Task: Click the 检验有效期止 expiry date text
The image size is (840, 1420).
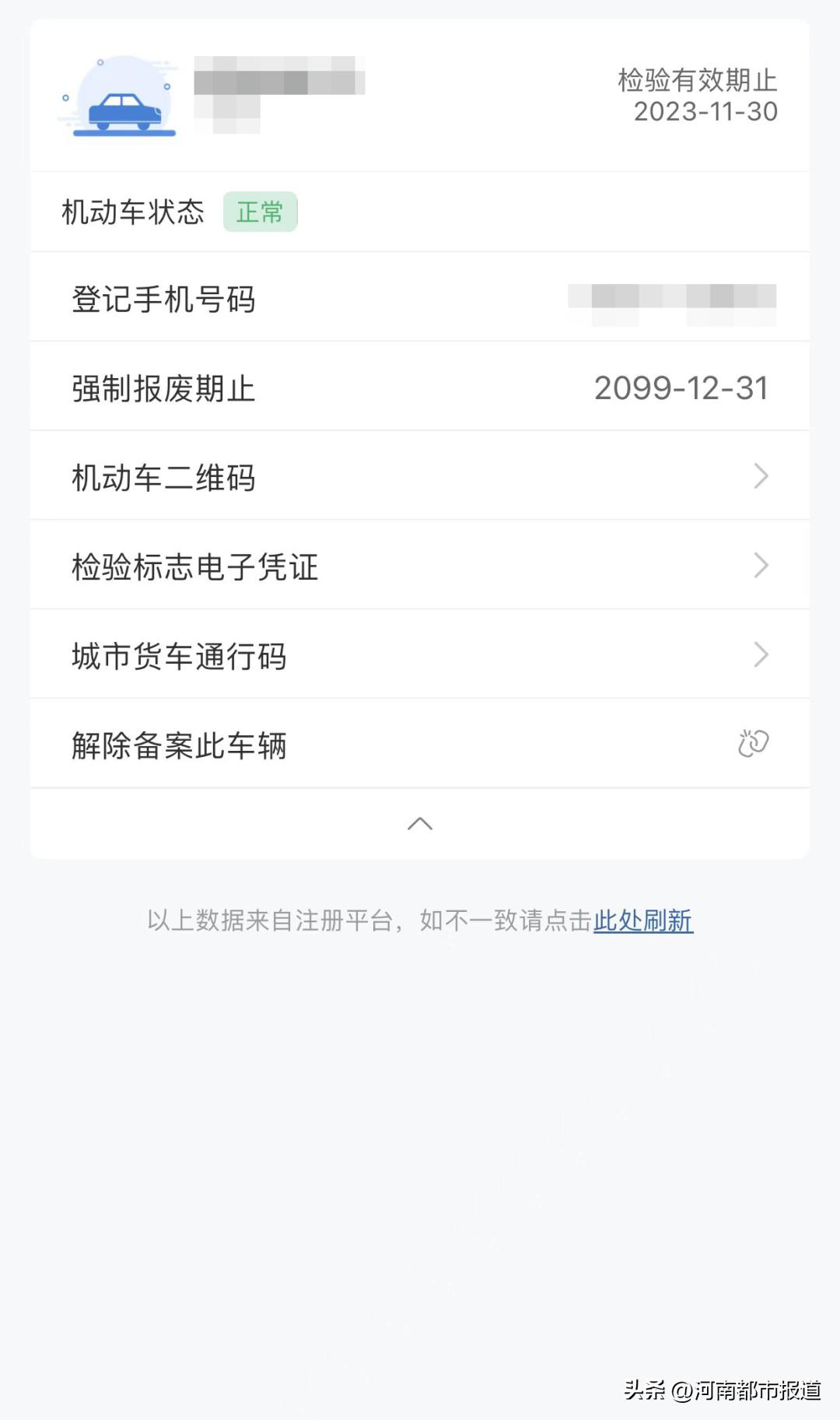Action: (x=698, y=78)
